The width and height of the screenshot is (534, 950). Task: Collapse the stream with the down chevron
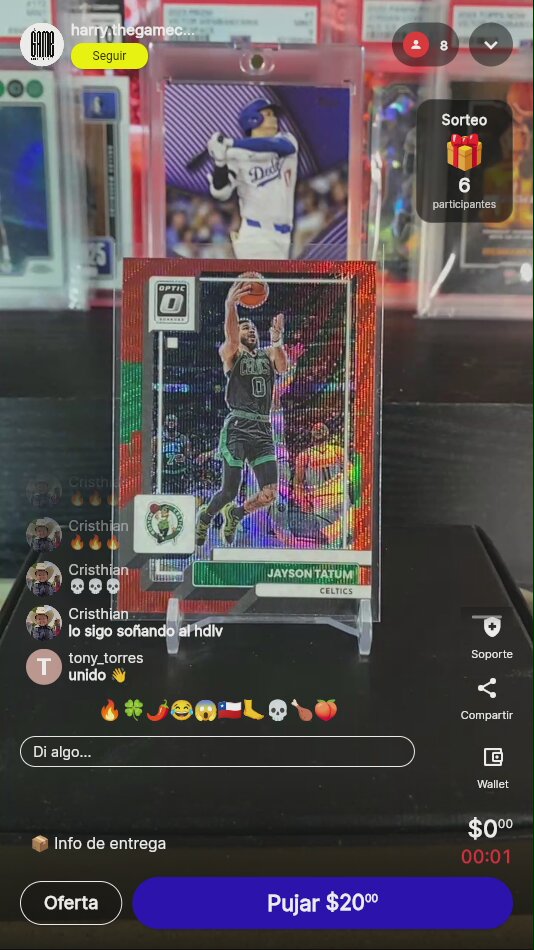coord(491,45)
